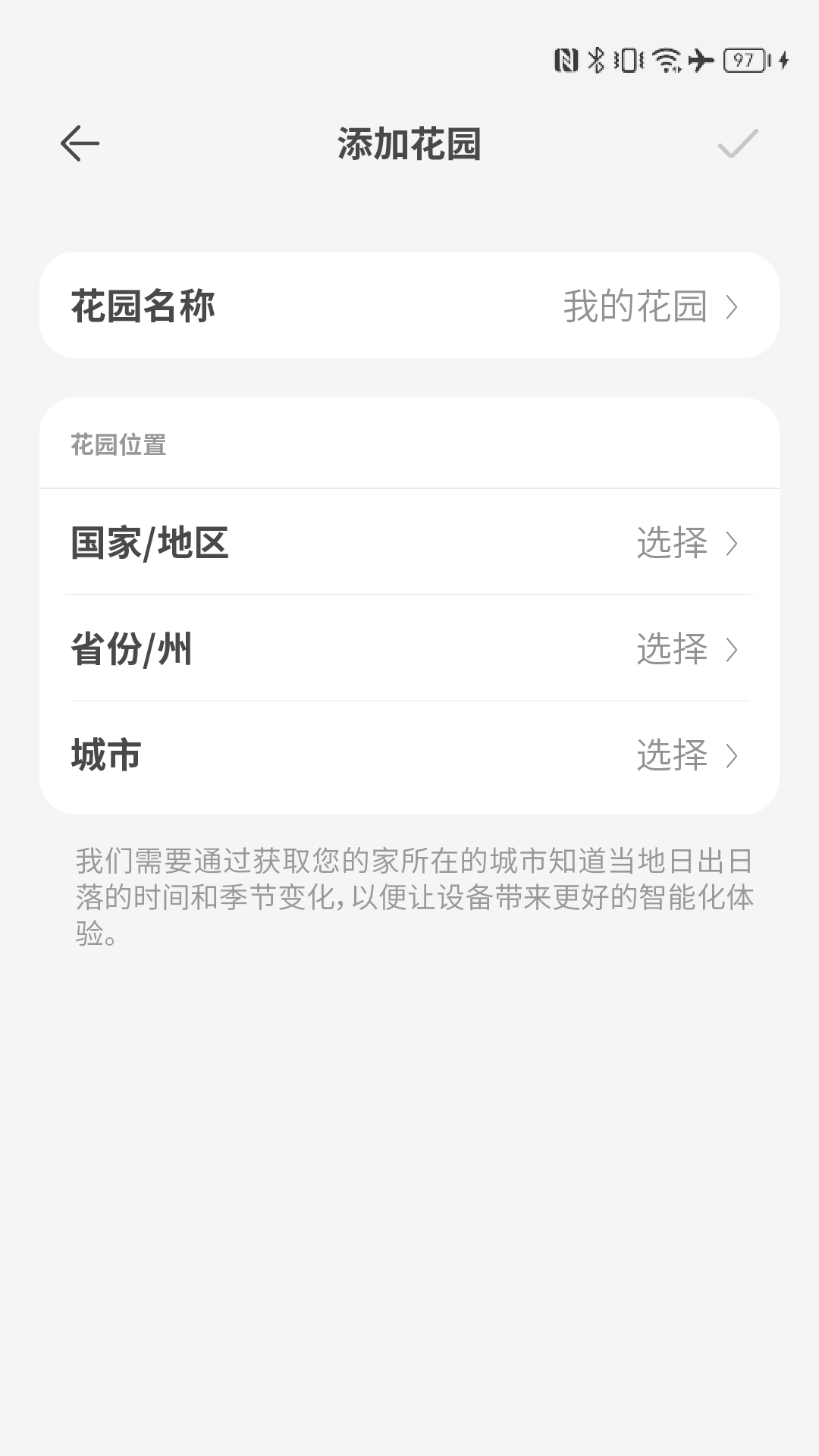Select 选择 beside 省份/州
The height and width of the screenshot is (1456, 819).
670,648
